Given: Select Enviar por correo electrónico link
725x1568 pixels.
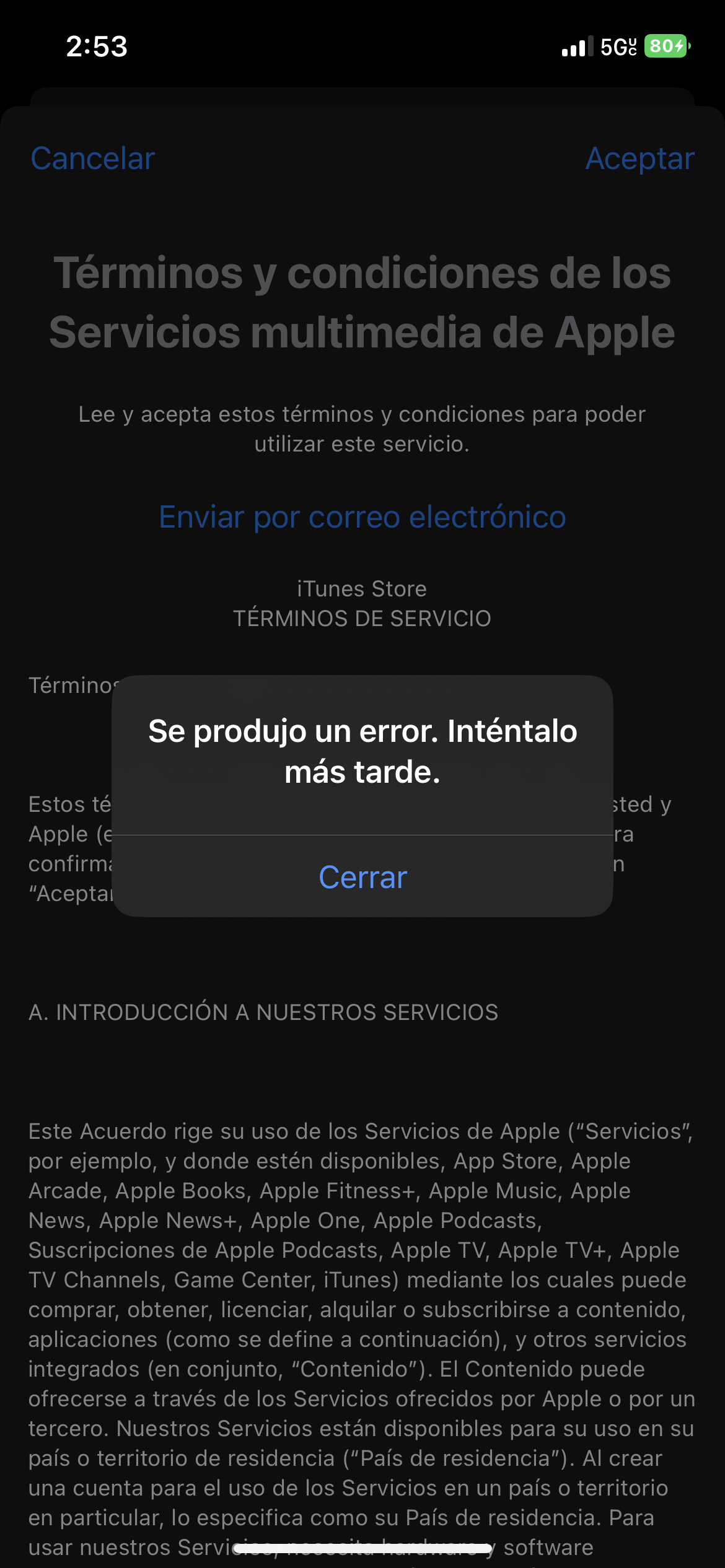Looking at the screenshot, I should pyautogui.click(x=362, y=517).
